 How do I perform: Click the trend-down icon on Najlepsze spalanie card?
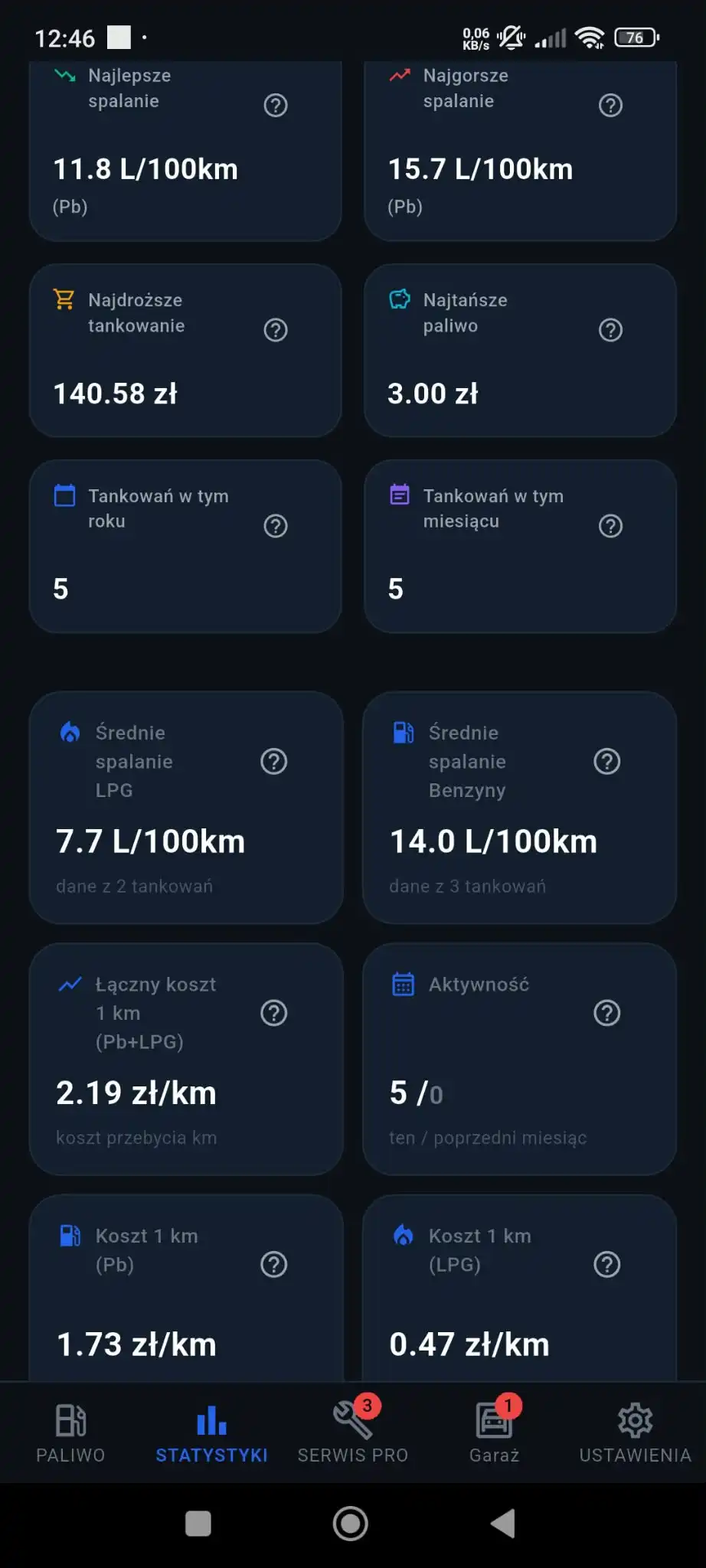tap(64, 74)
